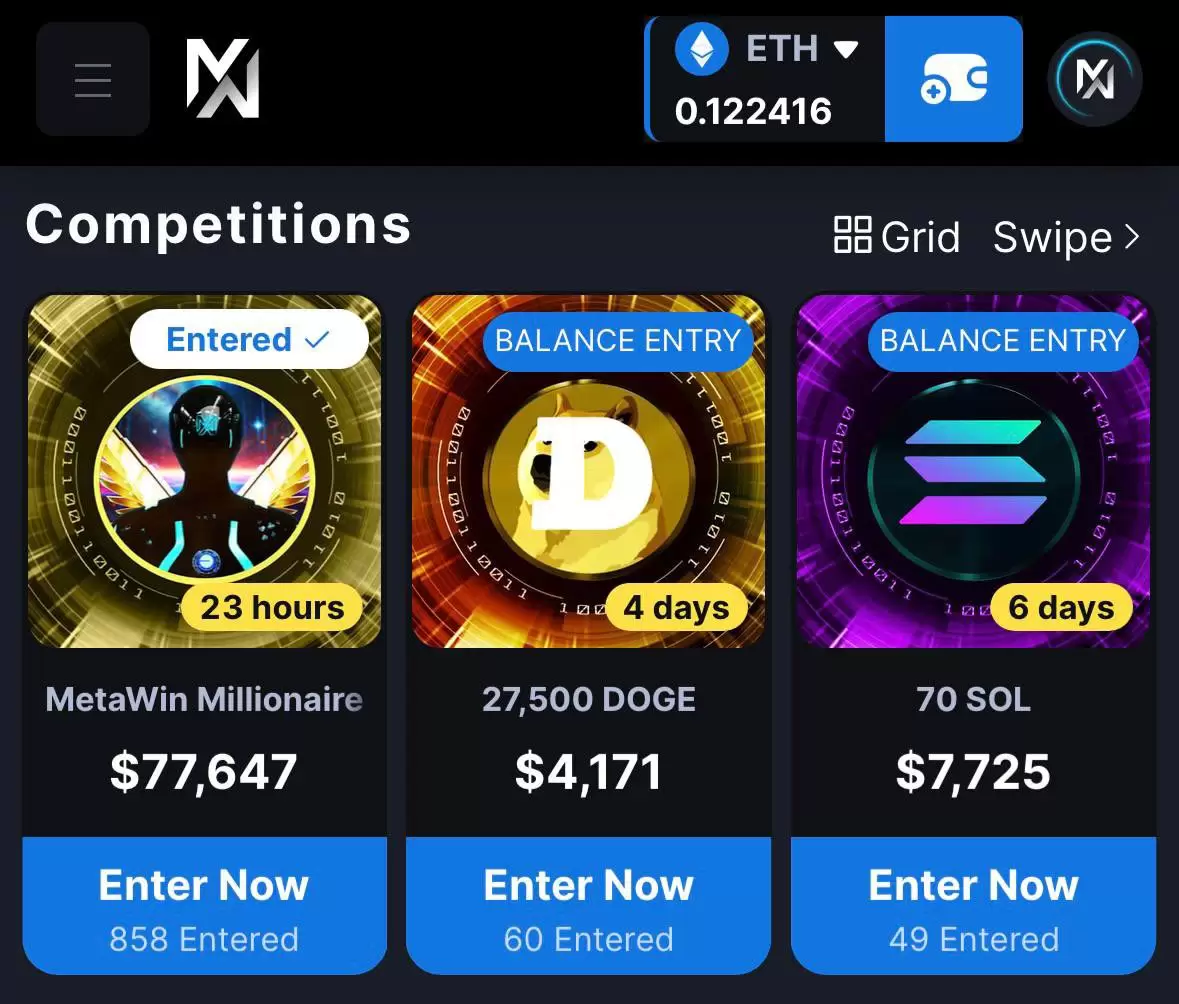The width and height of the screenshot is (1179, 1004).
Task: Open the 27,500 DOGE competition card
Action: 588,472
